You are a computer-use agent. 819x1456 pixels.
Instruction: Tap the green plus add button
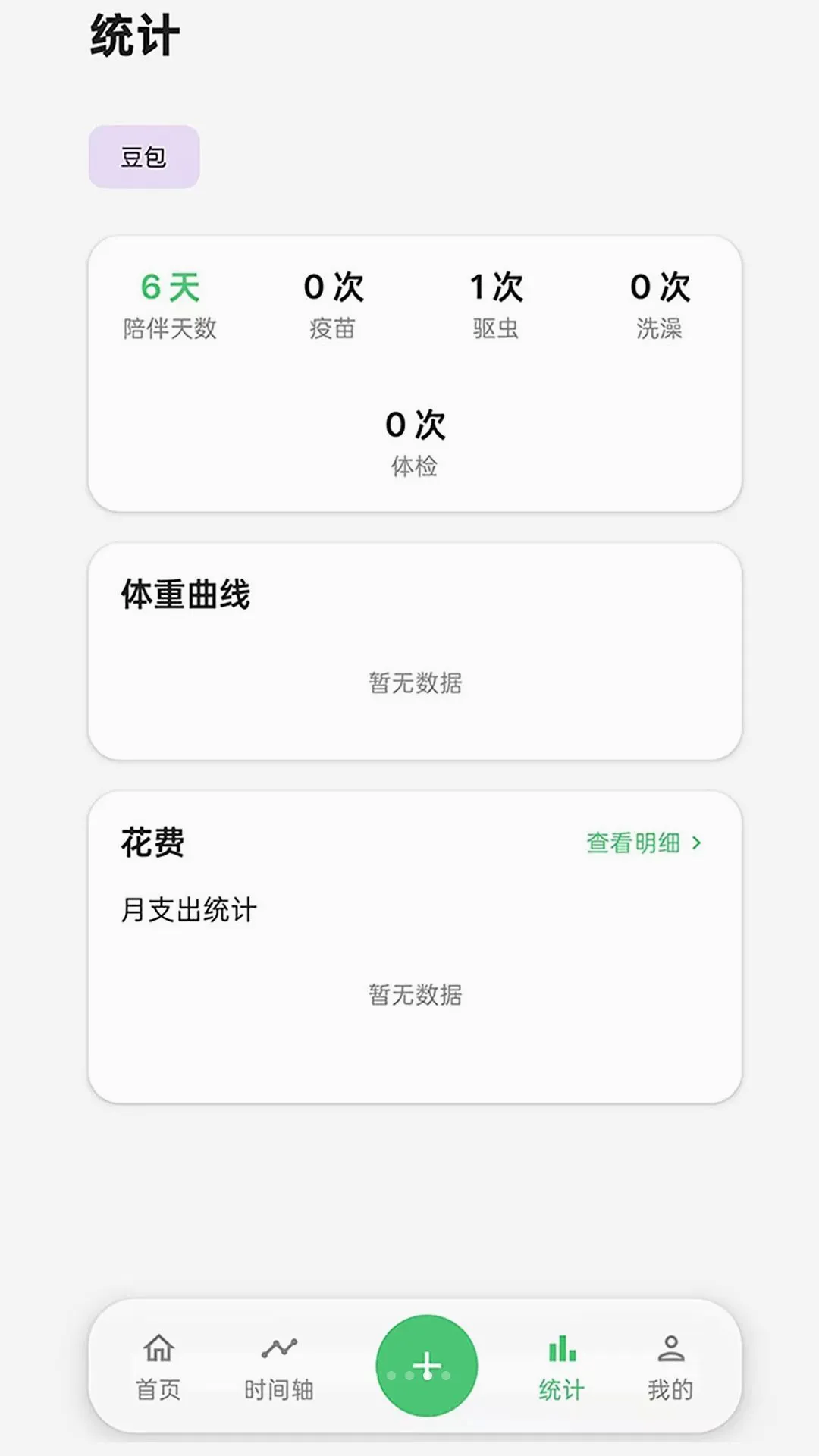[427, 1365]
